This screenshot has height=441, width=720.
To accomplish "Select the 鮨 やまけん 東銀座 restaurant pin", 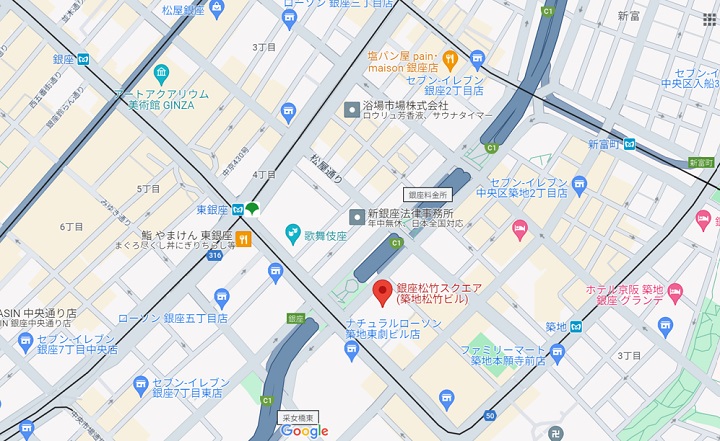I will pyautogui.click(x=243, y=238).
